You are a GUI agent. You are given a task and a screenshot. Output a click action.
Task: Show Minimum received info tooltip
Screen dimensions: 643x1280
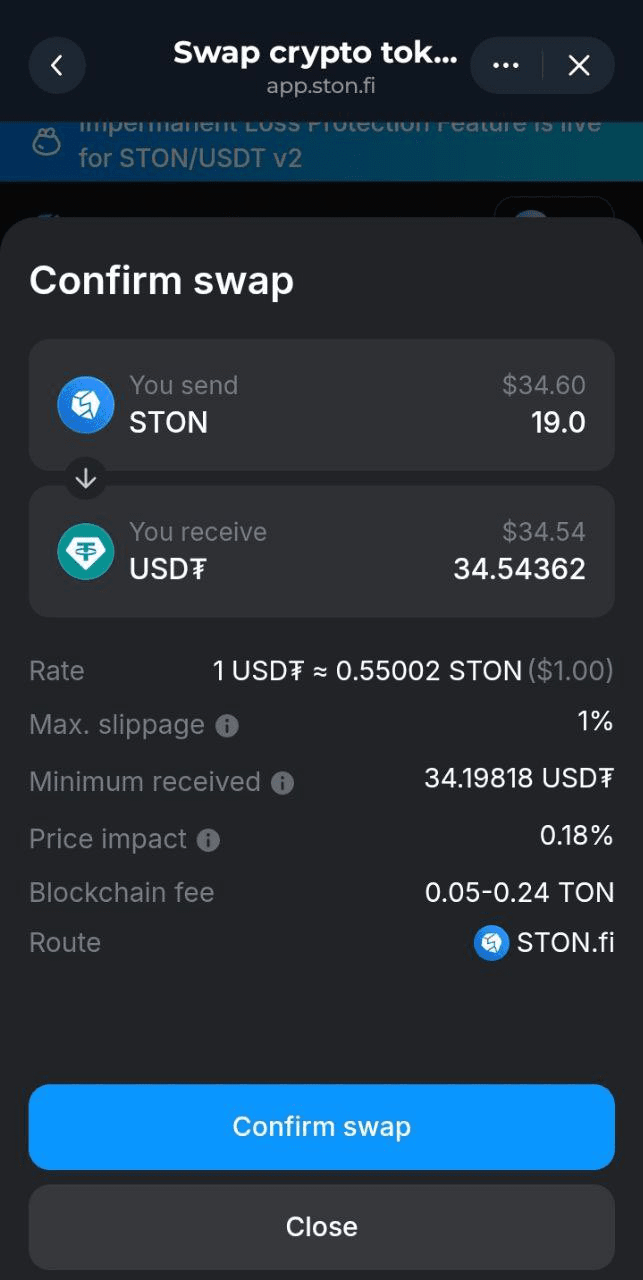point(283,783)
